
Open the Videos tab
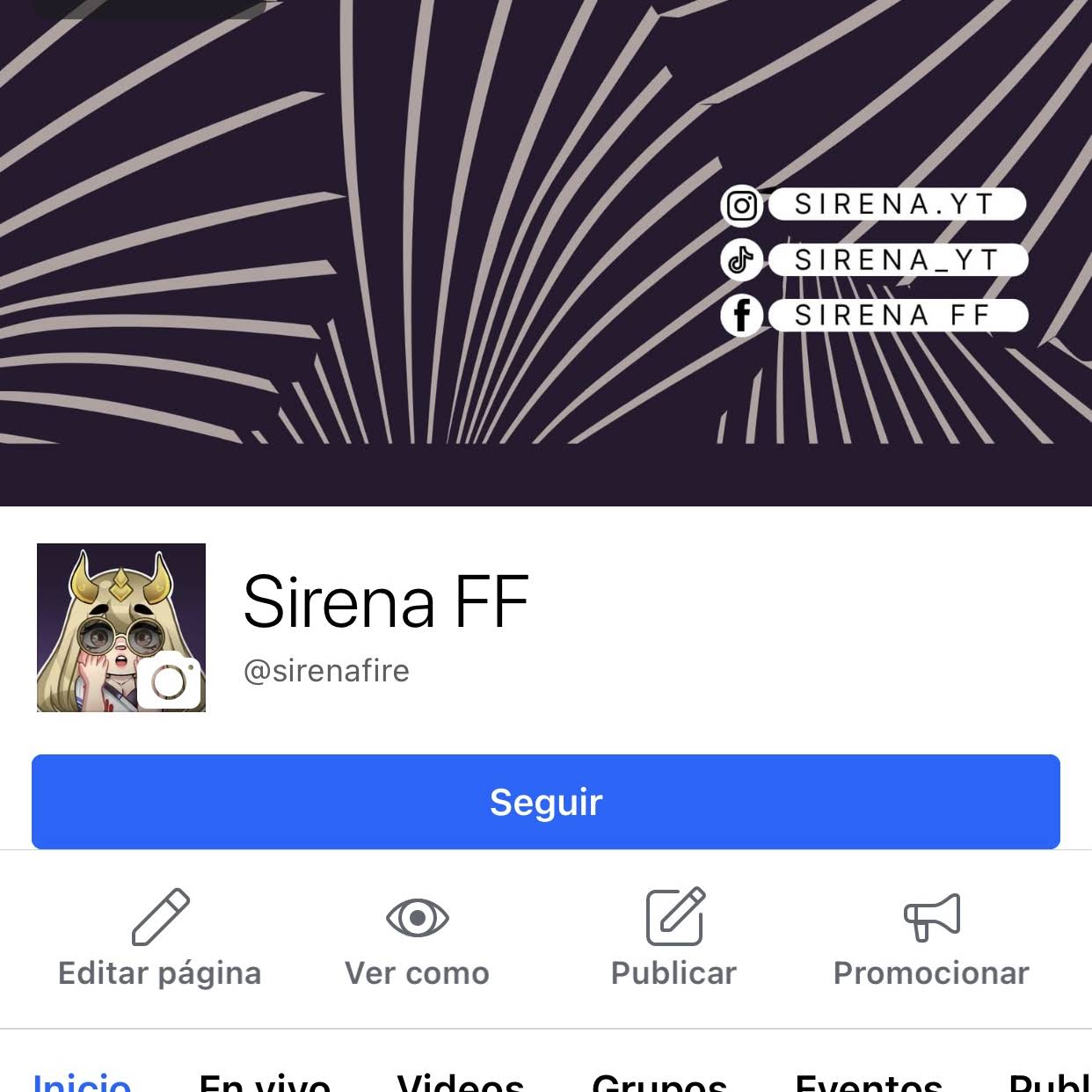[x=460, y=1081]
